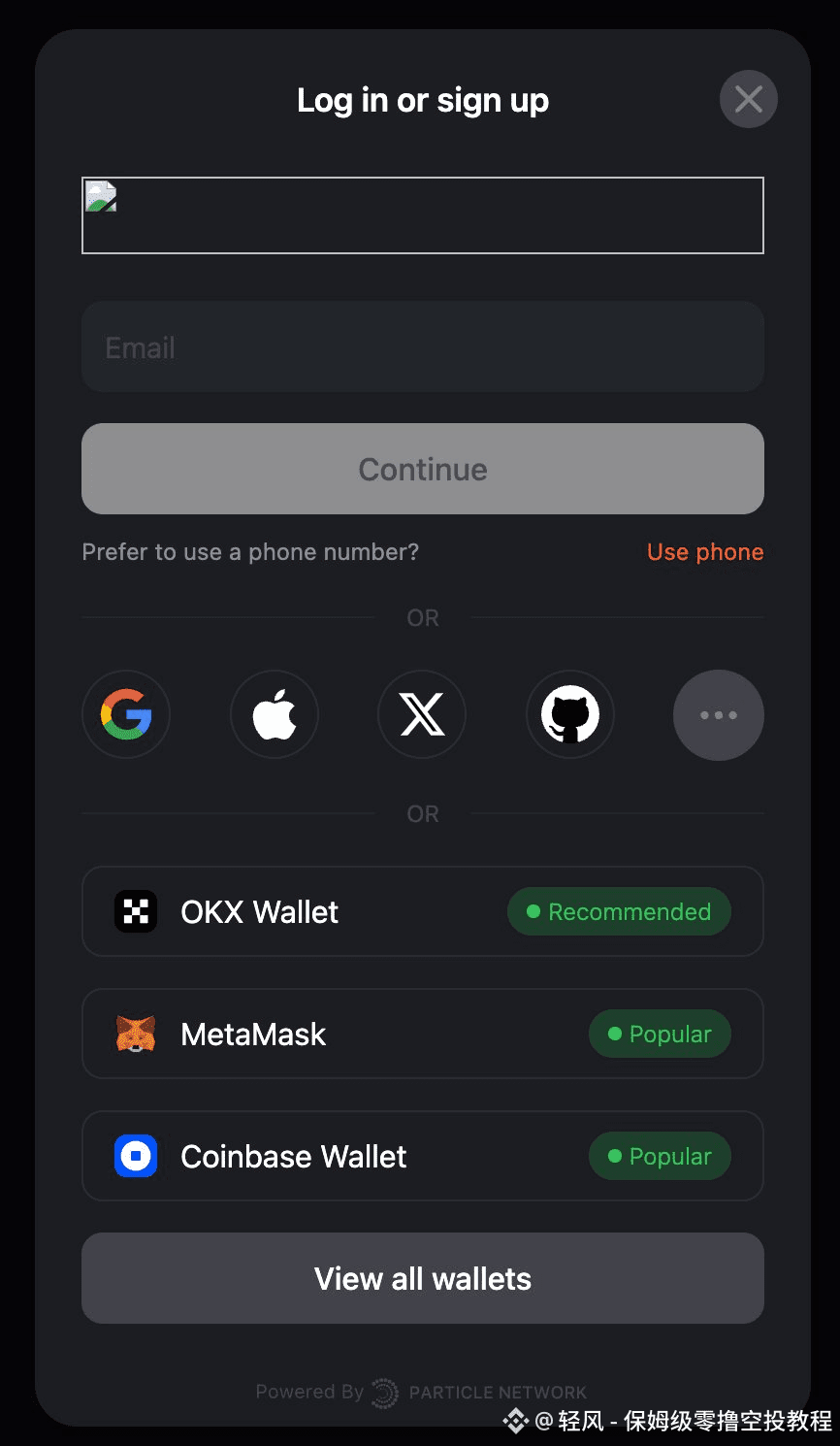Close the login dialog

748,99
